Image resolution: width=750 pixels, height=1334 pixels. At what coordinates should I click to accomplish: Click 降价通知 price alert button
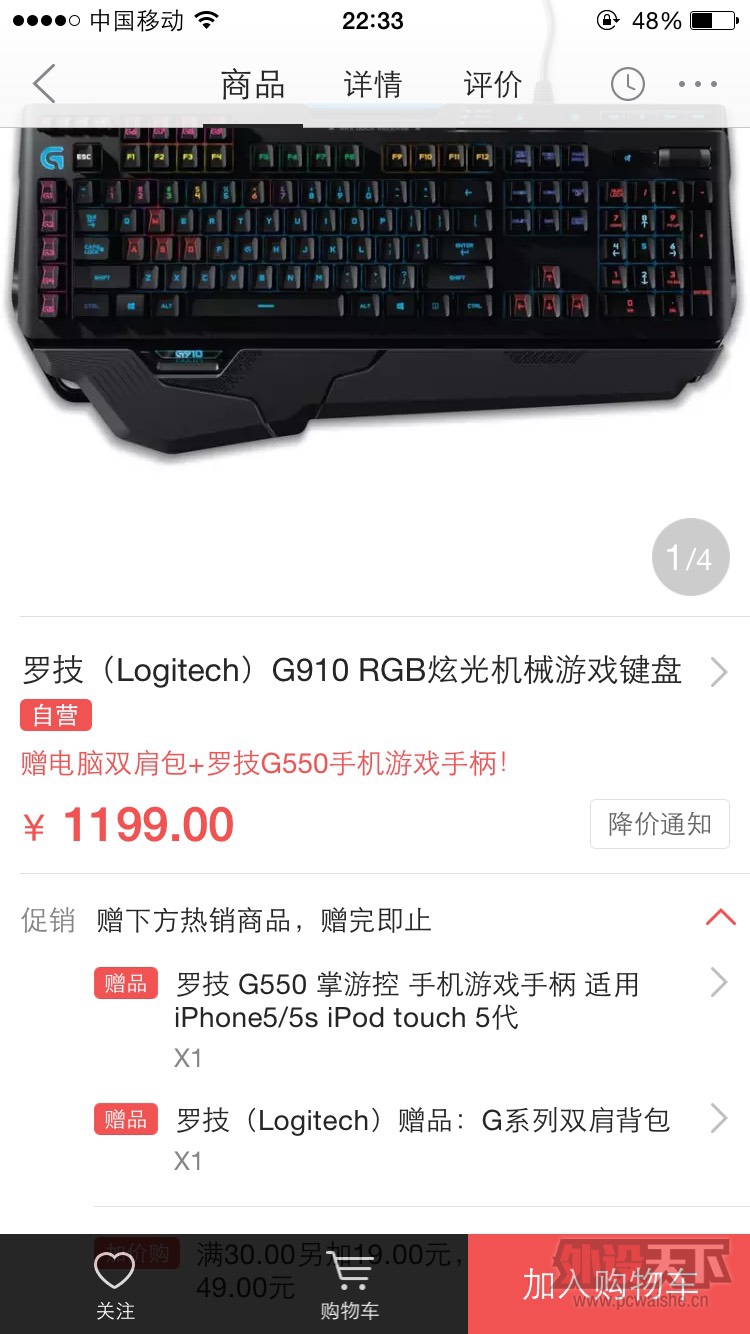(x=659, y=823)
